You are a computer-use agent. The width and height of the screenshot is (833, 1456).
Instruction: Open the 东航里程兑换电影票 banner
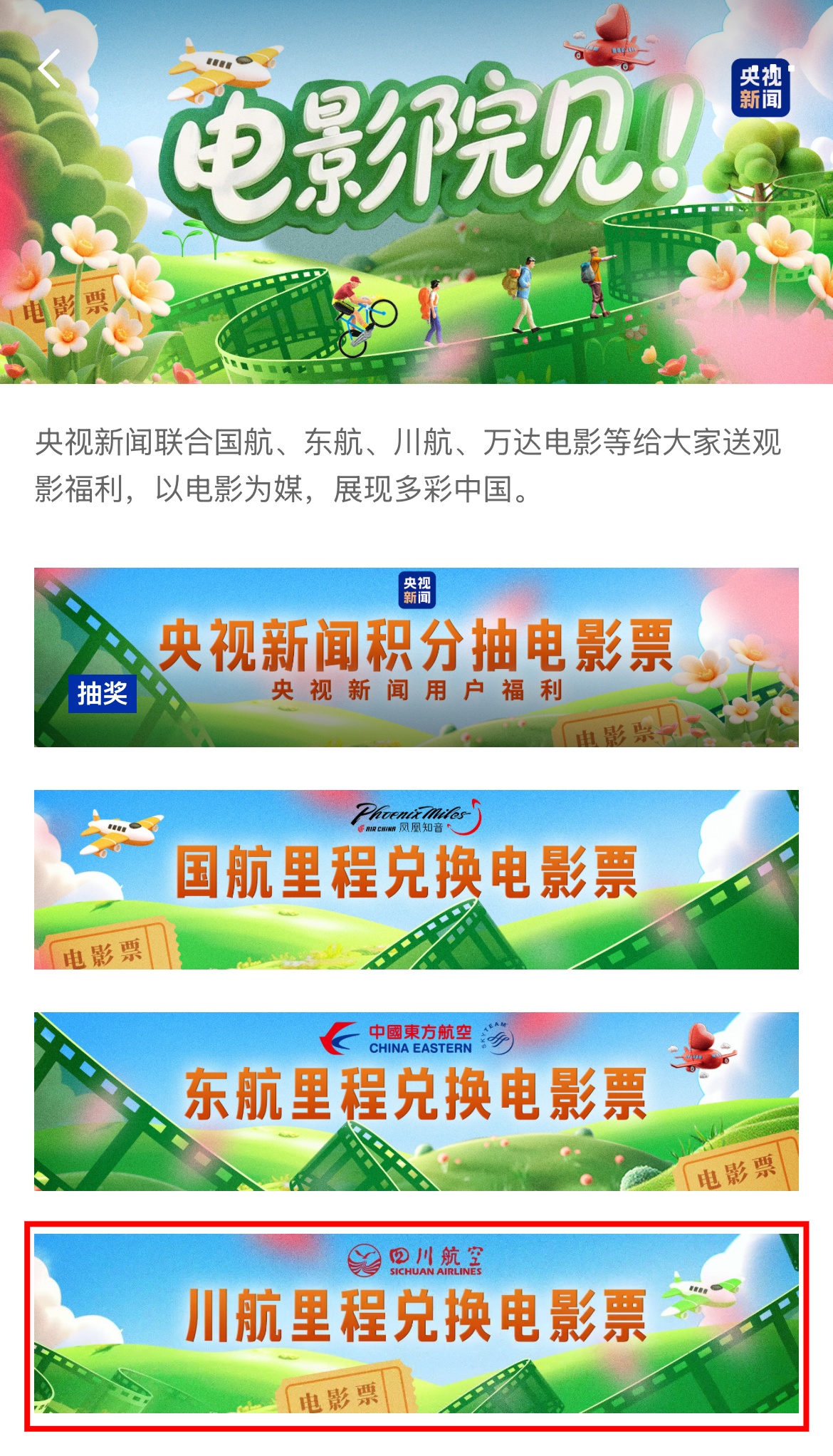pos(416,1101)
